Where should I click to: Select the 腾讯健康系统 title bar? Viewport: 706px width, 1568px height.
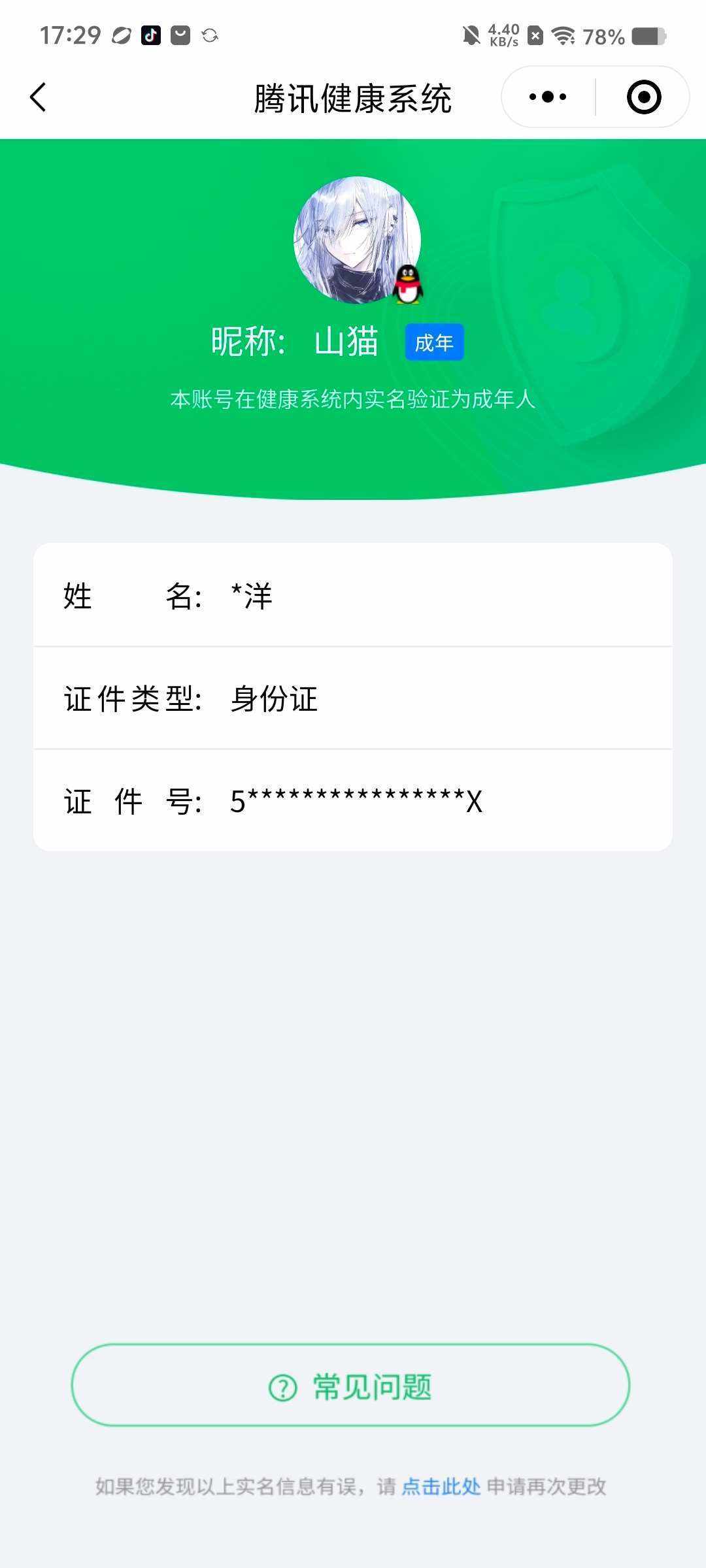353,97
